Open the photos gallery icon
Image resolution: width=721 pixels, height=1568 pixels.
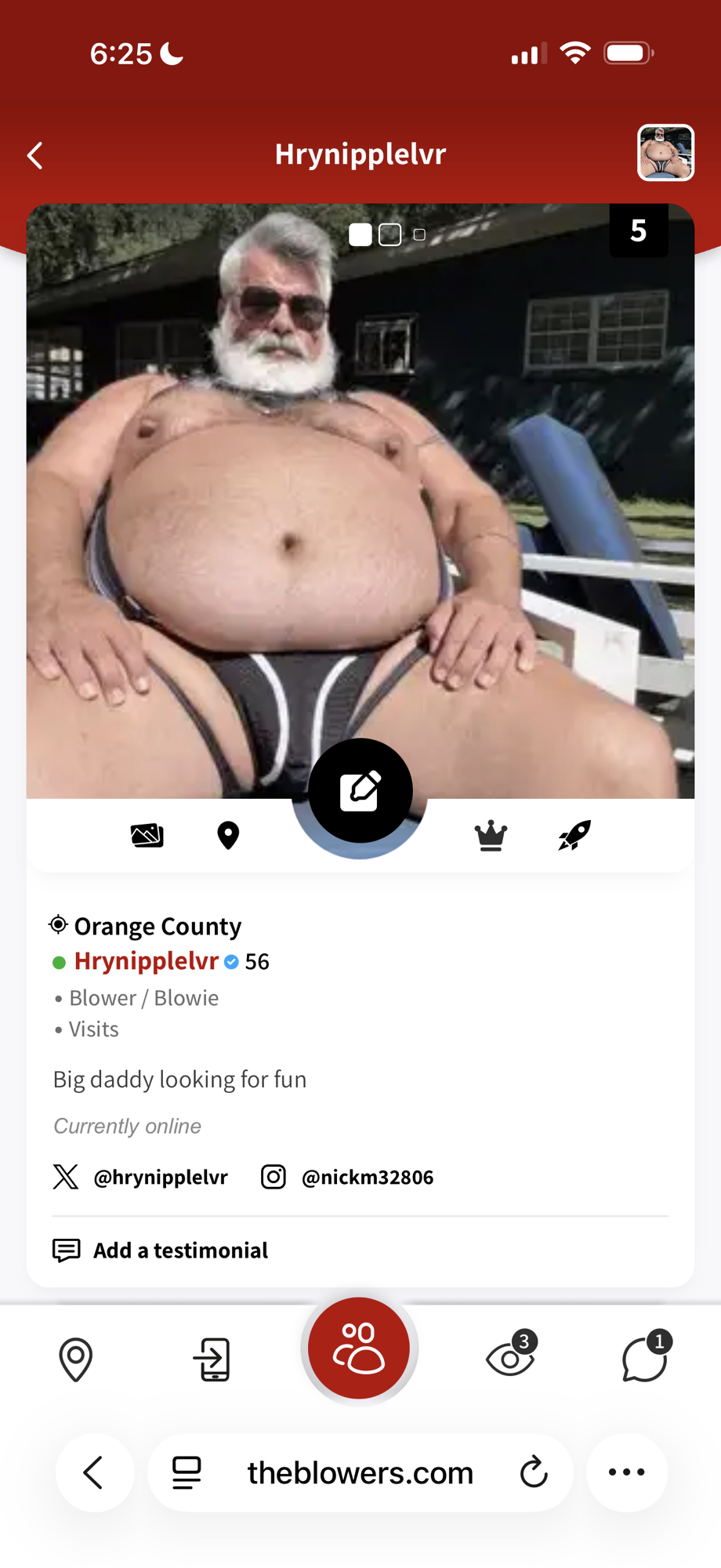[147, 836]
